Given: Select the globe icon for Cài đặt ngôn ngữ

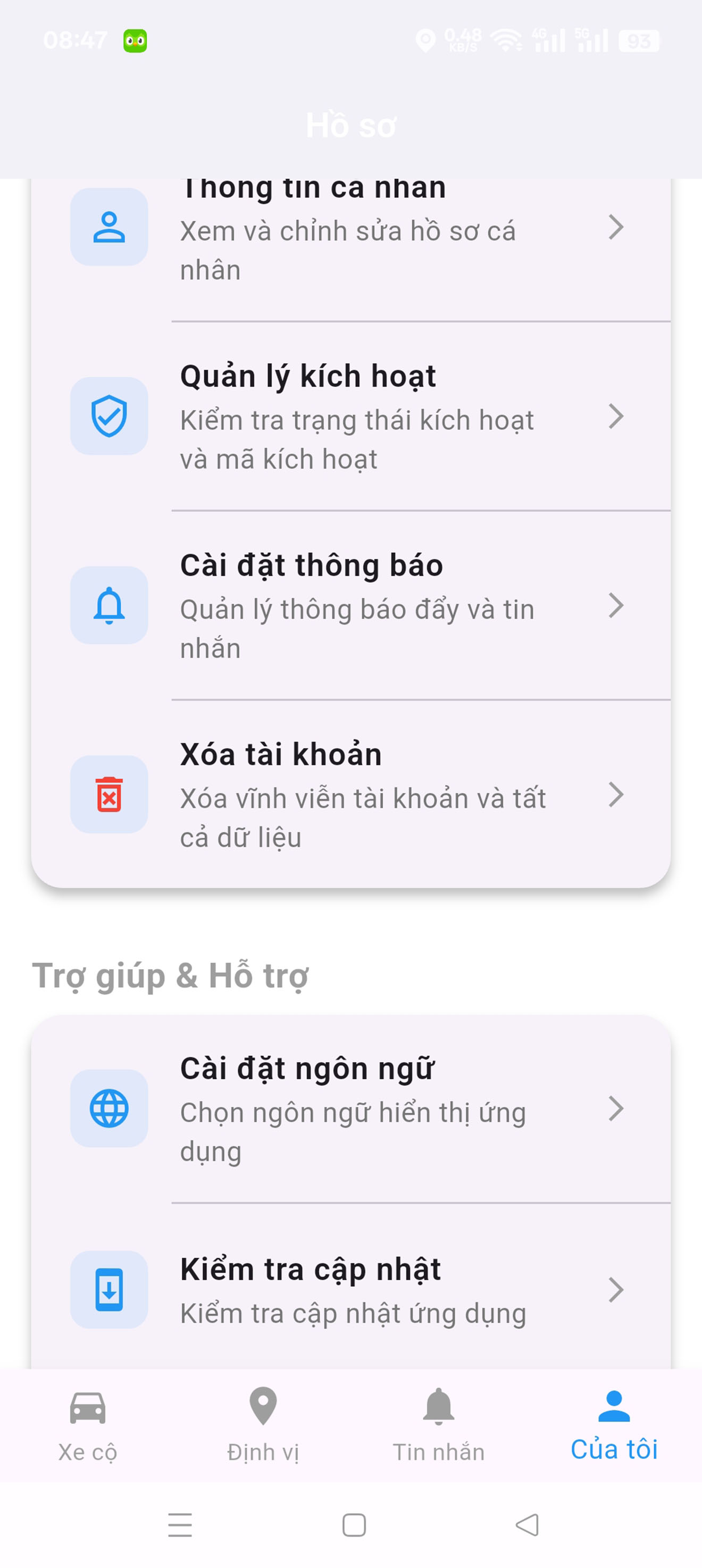Looking at the screenshot, I should coord(109,1109).
